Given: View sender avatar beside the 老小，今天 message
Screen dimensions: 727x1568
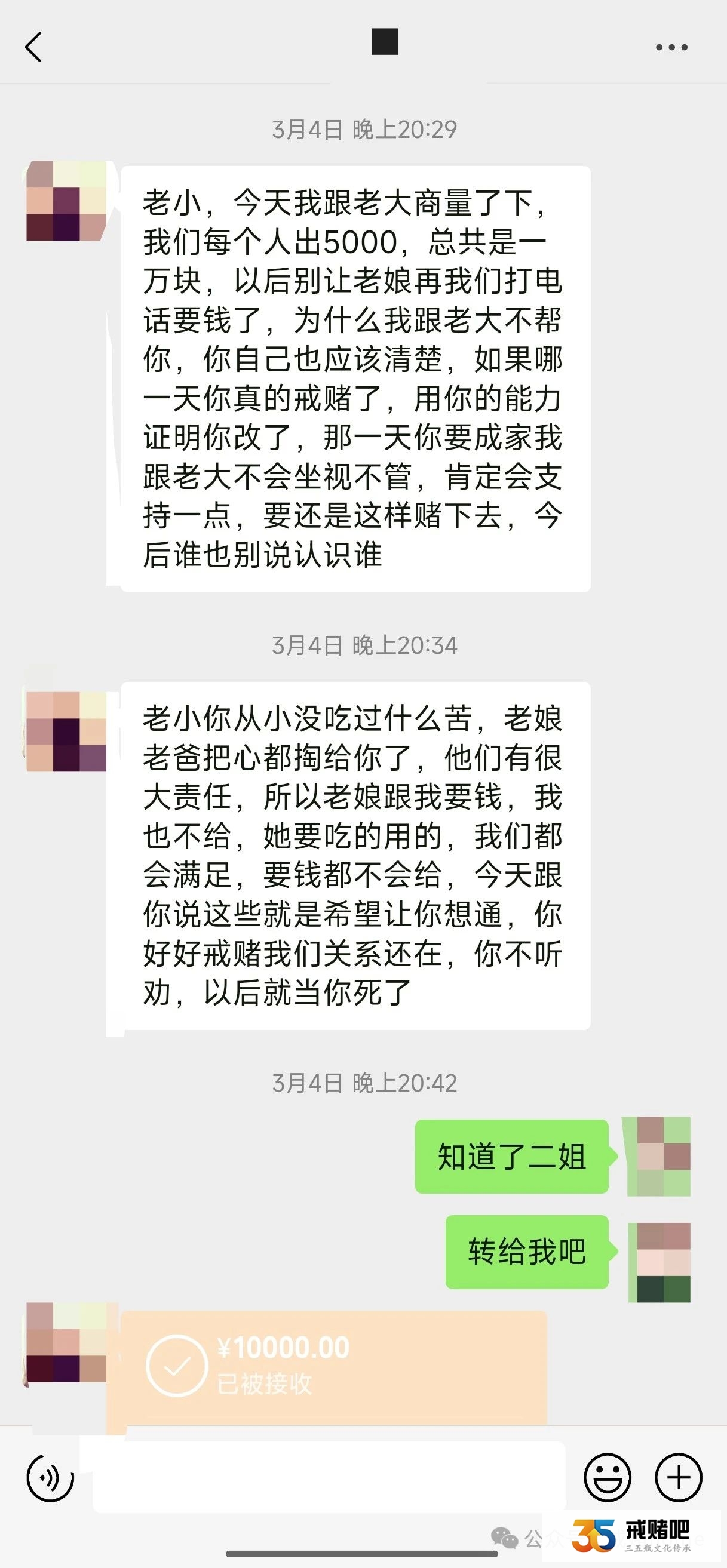Looking at the screenshot, I should tap(66, 201).
